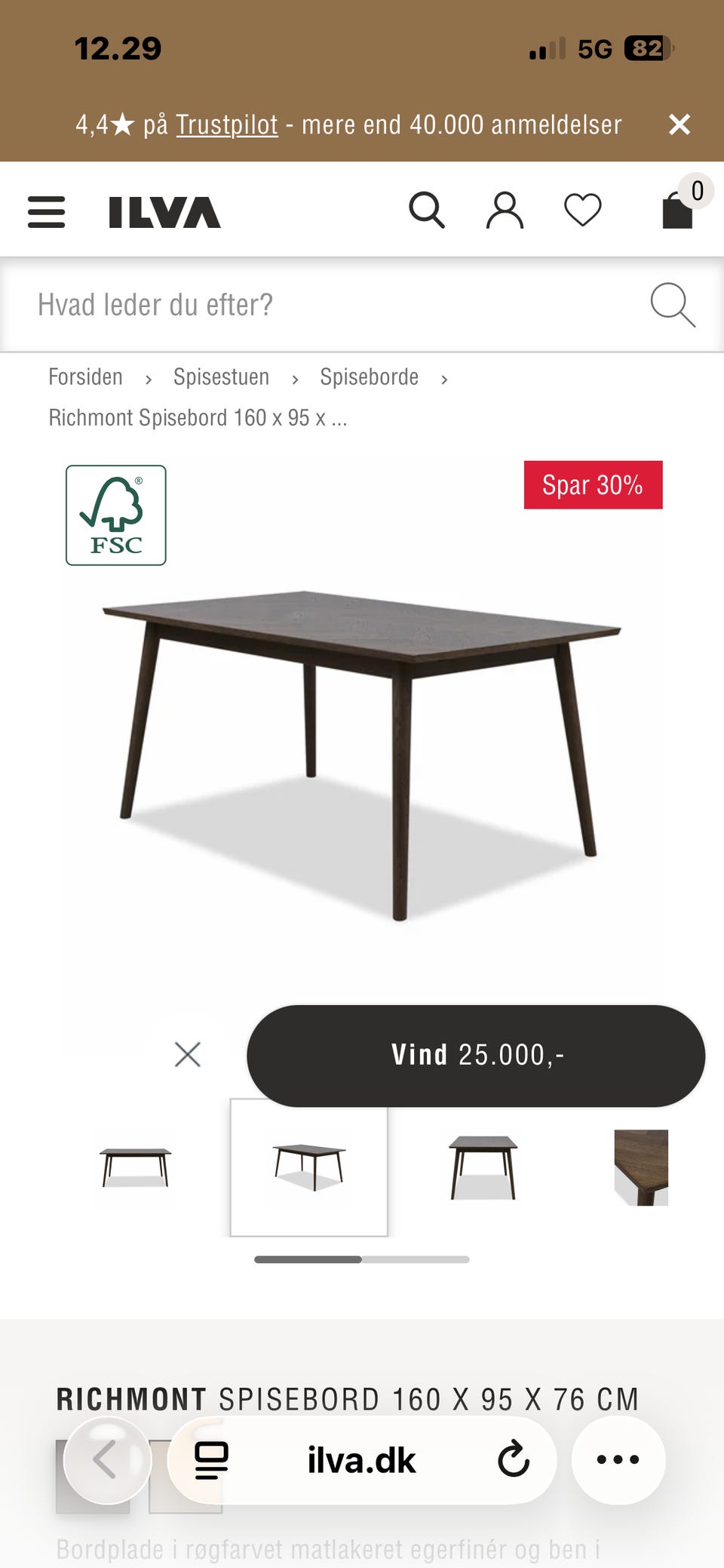Dismiss the 'Vind 25.000,-' popup
Screen dimensions: 724x1568
click(187, 1054)
